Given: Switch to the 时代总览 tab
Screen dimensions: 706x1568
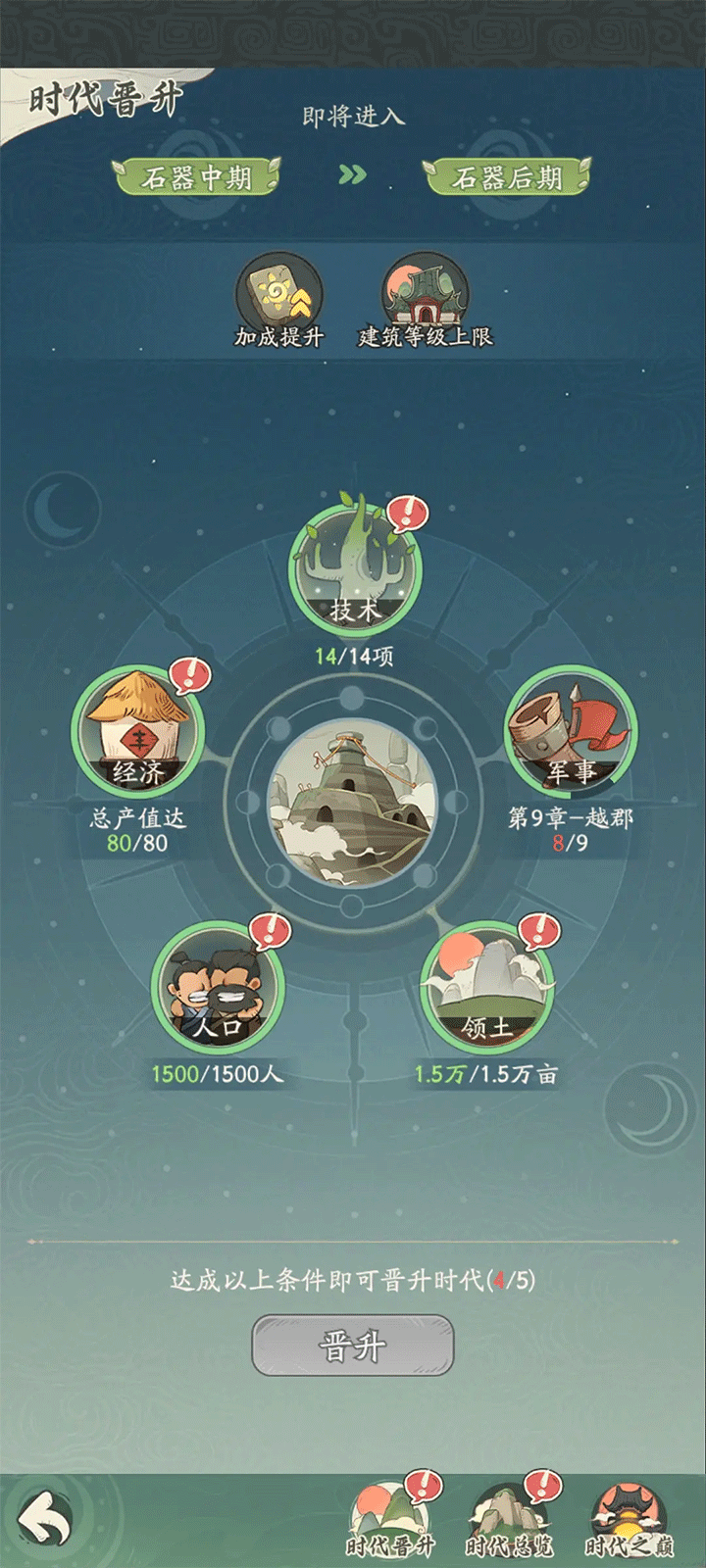Looking at the screenshot, I should 509,1522.
